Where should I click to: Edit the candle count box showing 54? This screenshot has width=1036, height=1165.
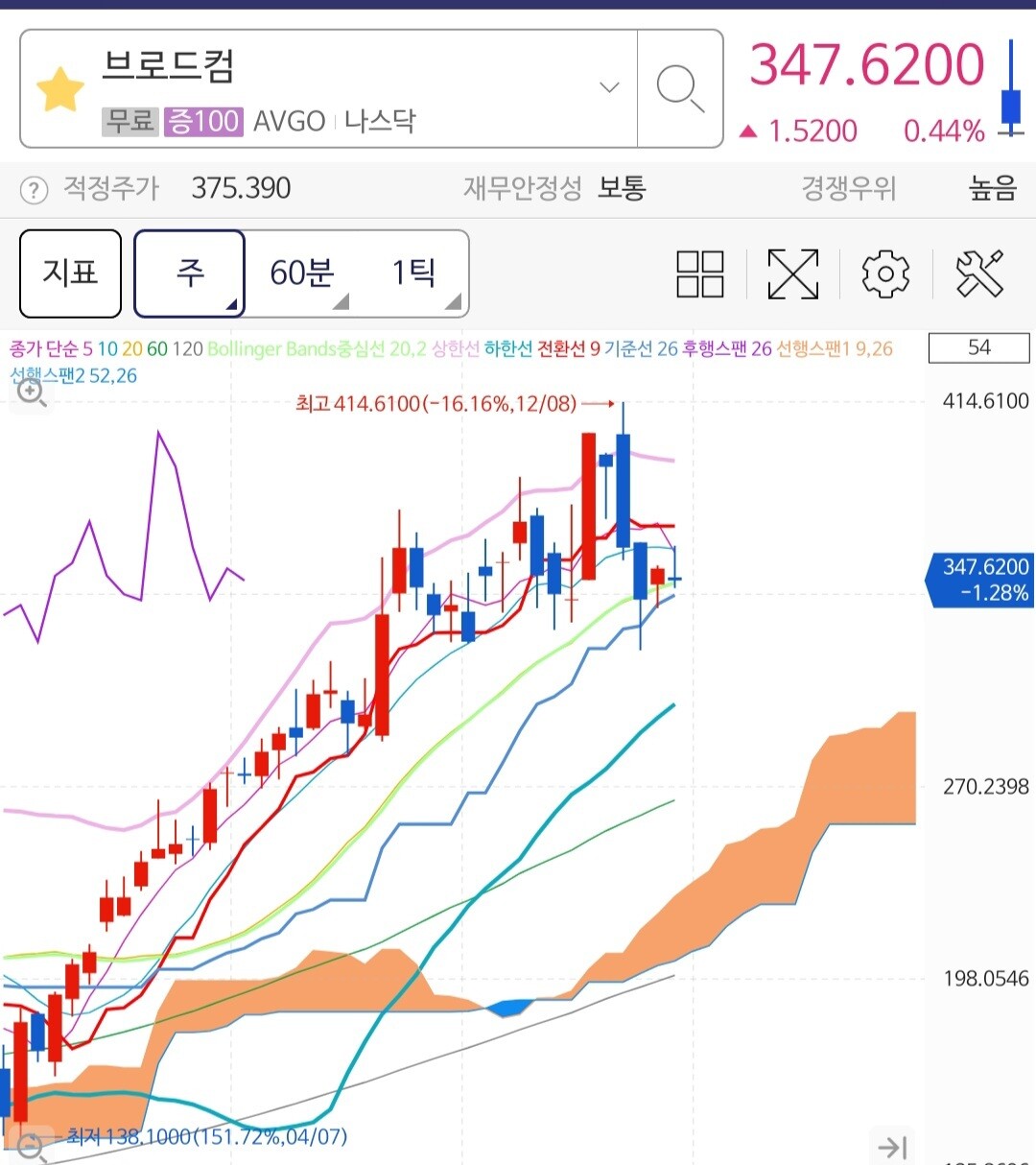[978, 347]
